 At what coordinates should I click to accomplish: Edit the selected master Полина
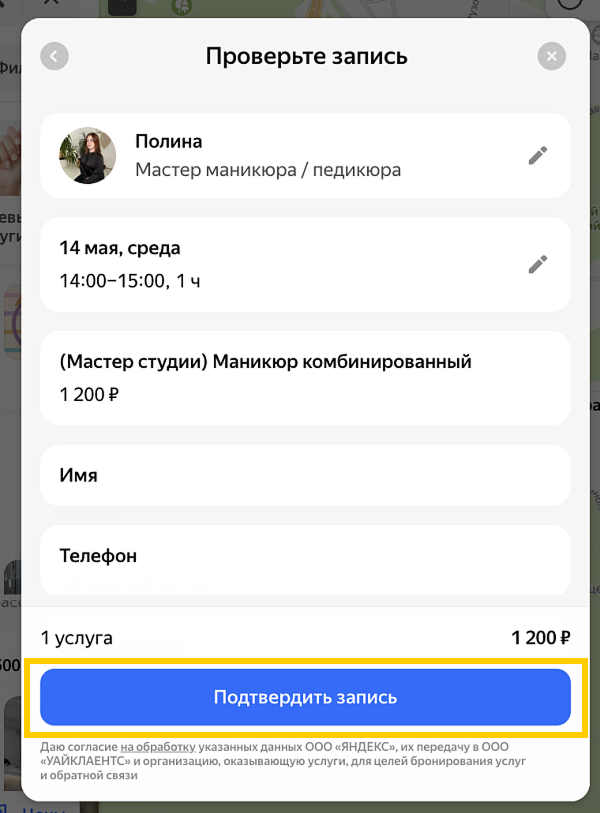point(538,156)
